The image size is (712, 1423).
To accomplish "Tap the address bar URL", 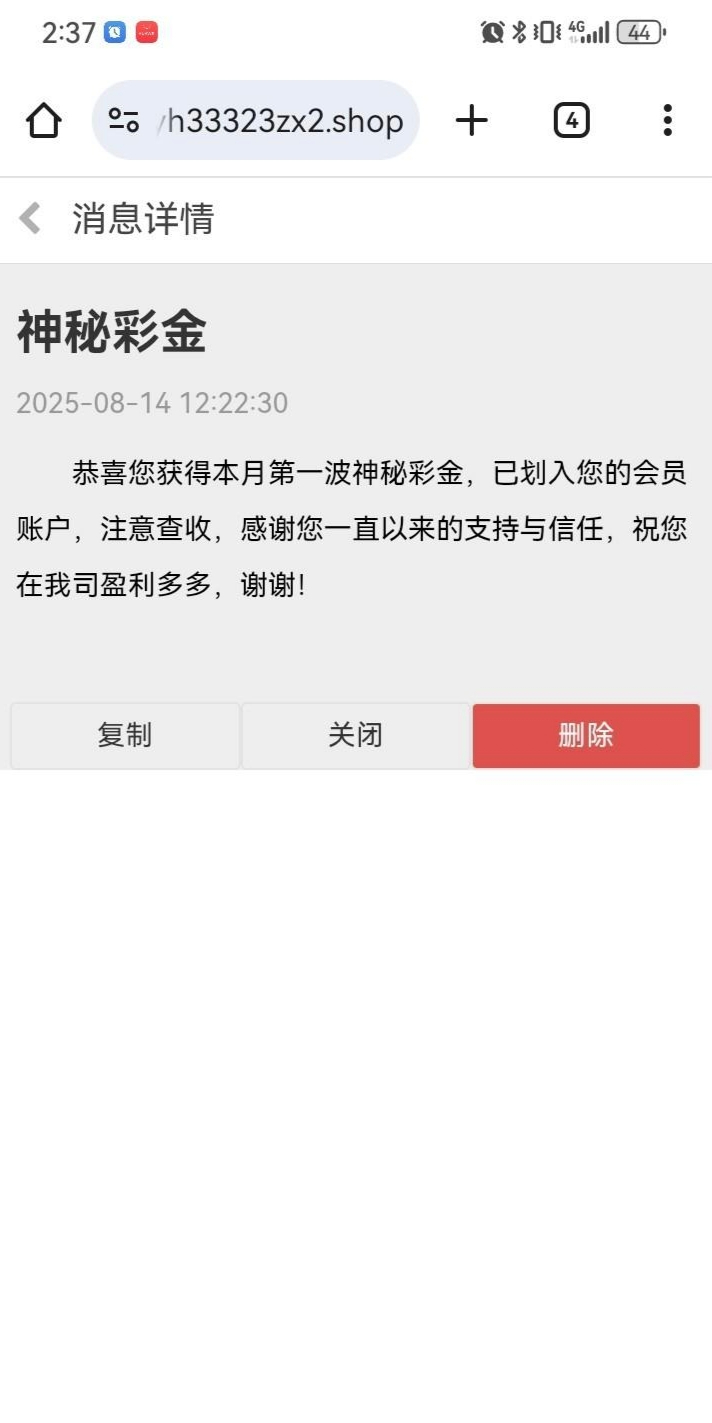I will (x=285, y=121).
